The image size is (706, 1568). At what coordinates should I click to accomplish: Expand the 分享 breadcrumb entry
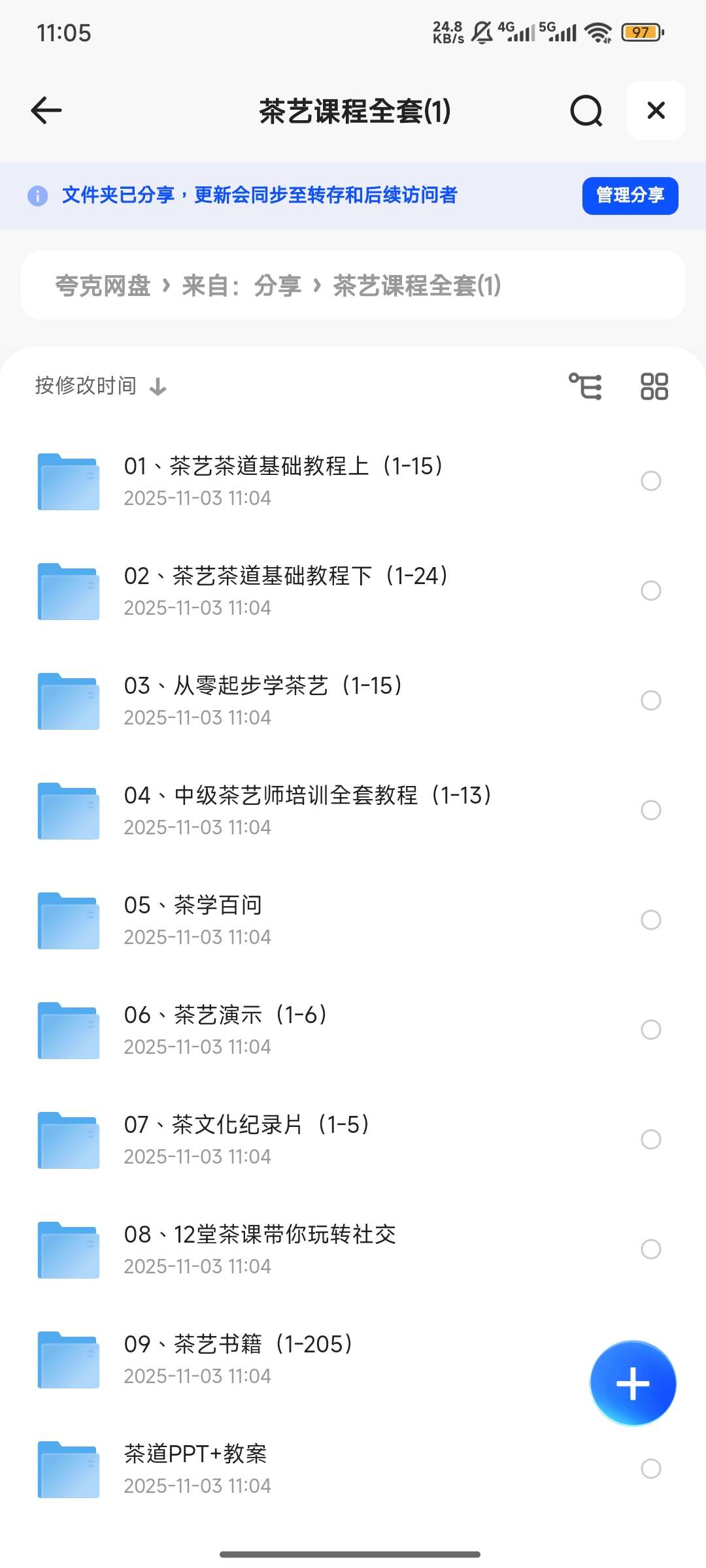[278, 285]
